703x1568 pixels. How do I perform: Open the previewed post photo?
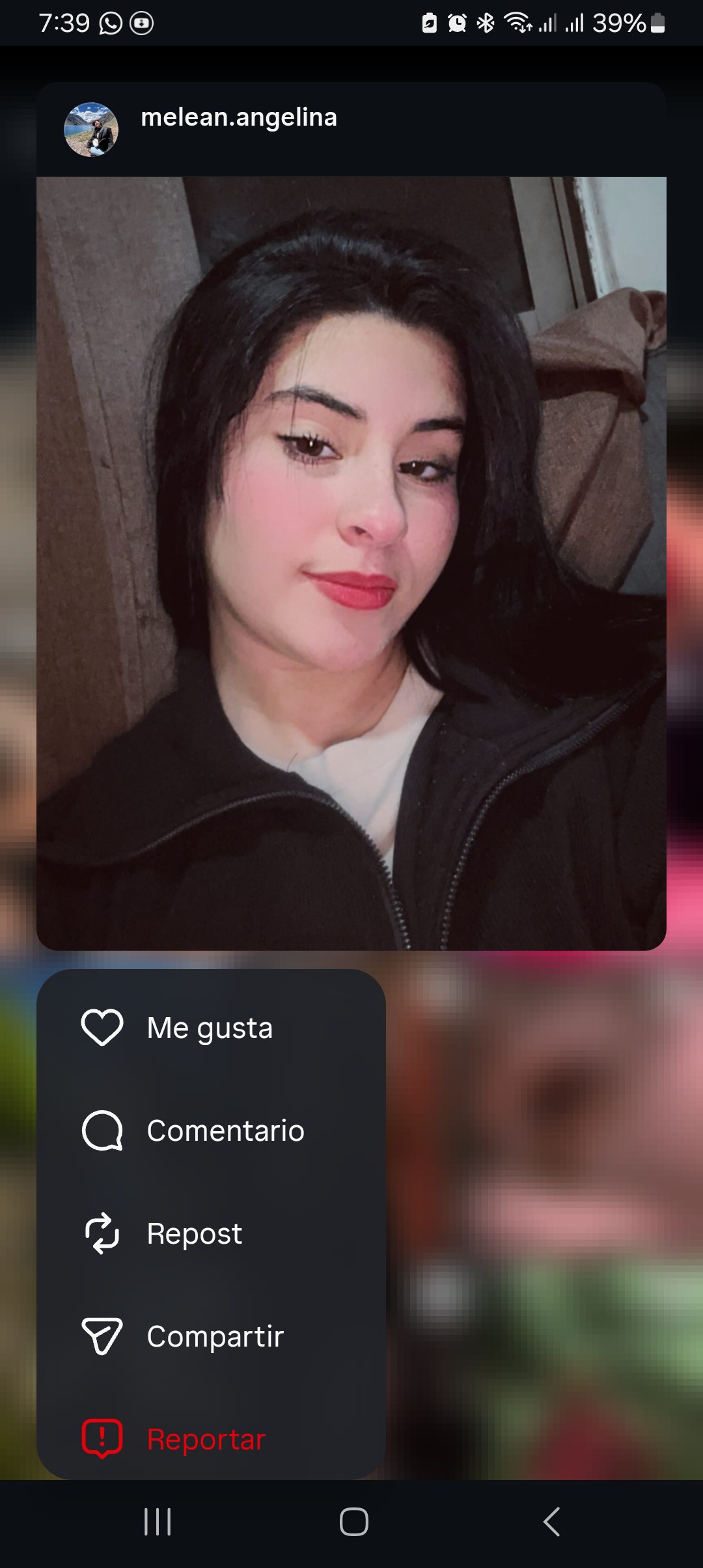351,563
